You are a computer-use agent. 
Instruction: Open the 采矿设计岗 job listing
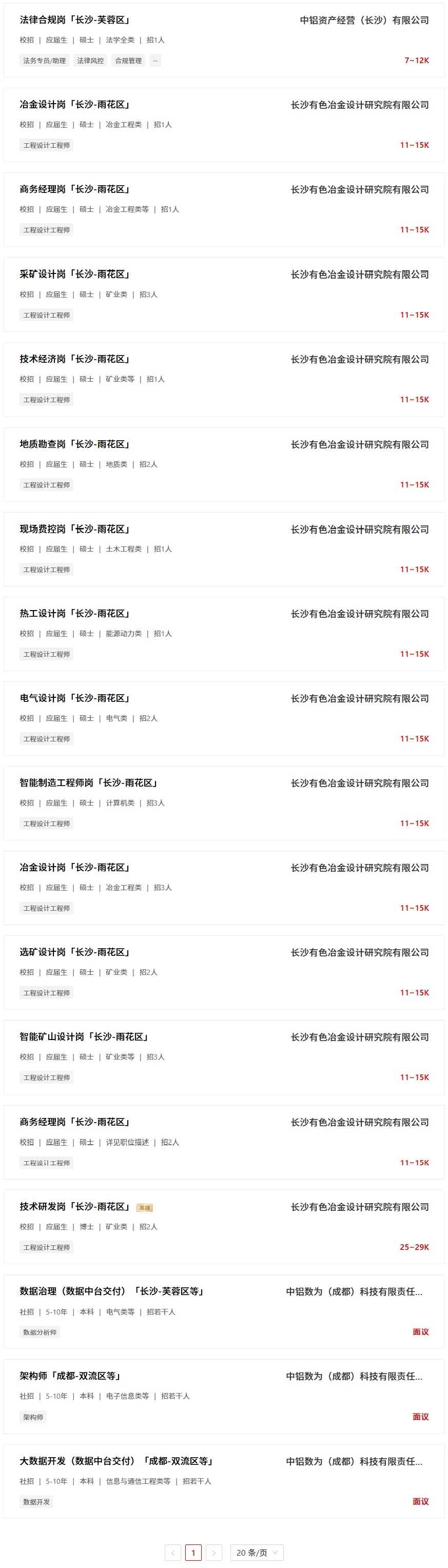coord(224,295)
